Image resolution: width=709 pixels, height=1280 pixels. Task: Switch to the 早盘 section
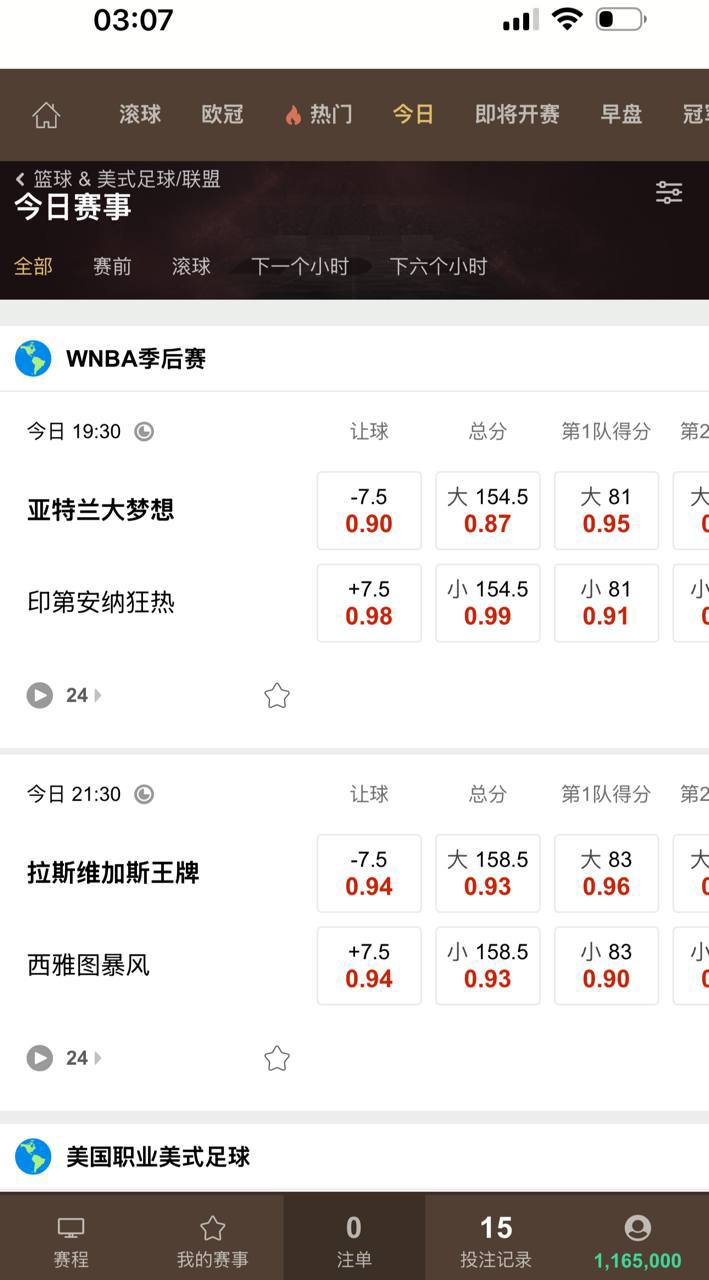coord(621,114)
